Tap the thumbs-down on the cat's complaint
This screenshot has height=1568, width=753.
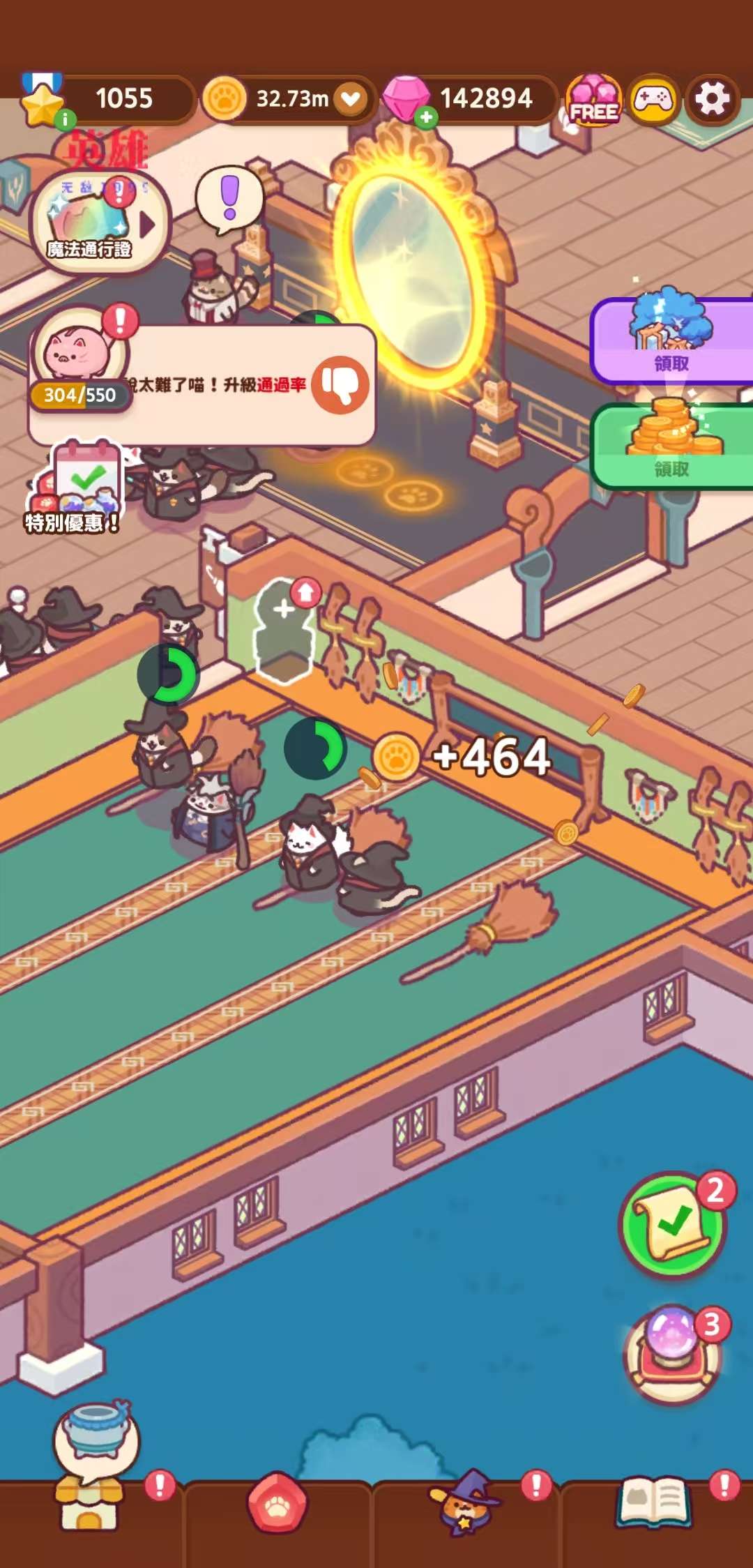coord(340,385)
